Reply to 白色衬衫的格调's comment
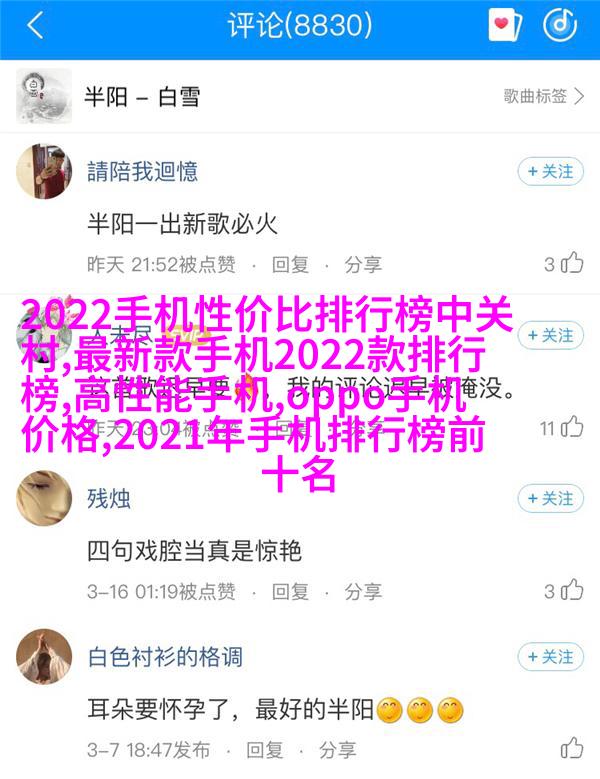Image resolution: width=600 pixels, height=779 pixels. point(283,748)
